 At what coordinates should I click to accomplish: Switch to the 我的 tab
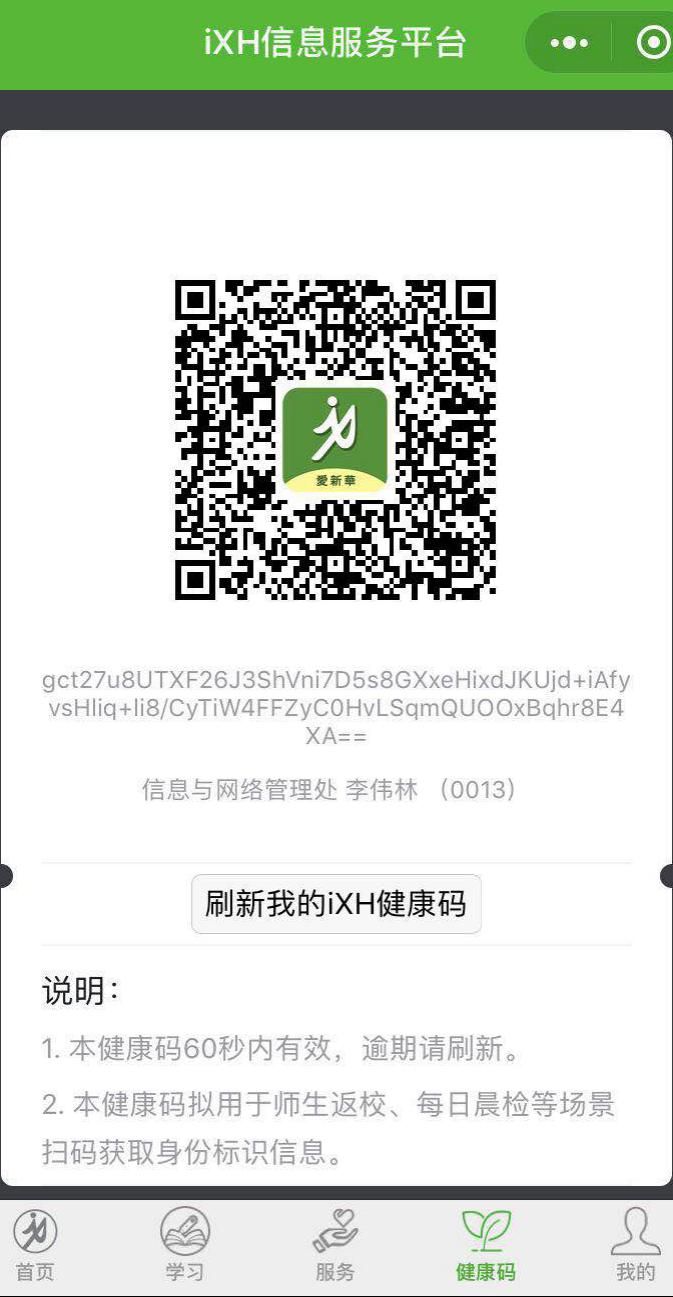[635, 1244]
